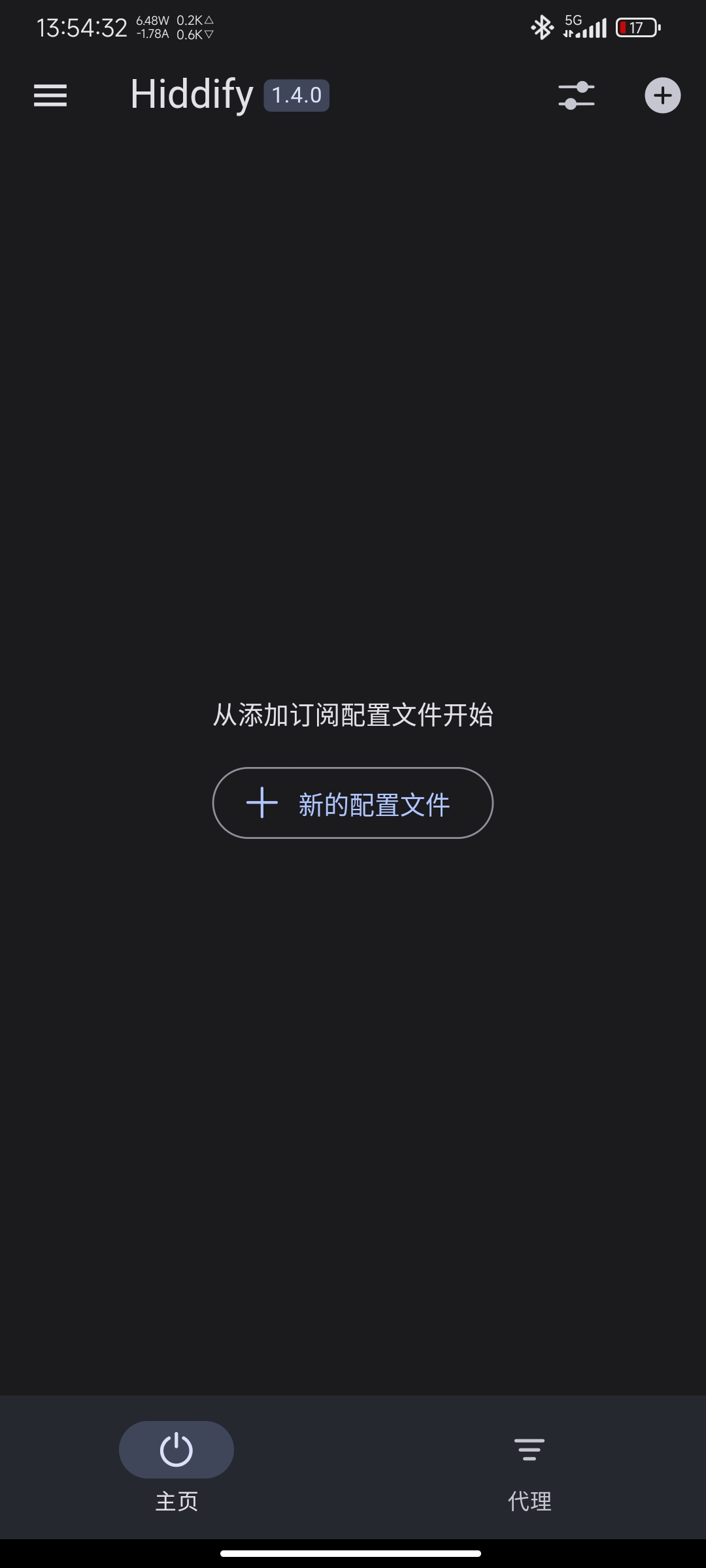Add a profile via the plus icon
Image resolution: width=706 pixels, height=1568 pixels.
663,95
